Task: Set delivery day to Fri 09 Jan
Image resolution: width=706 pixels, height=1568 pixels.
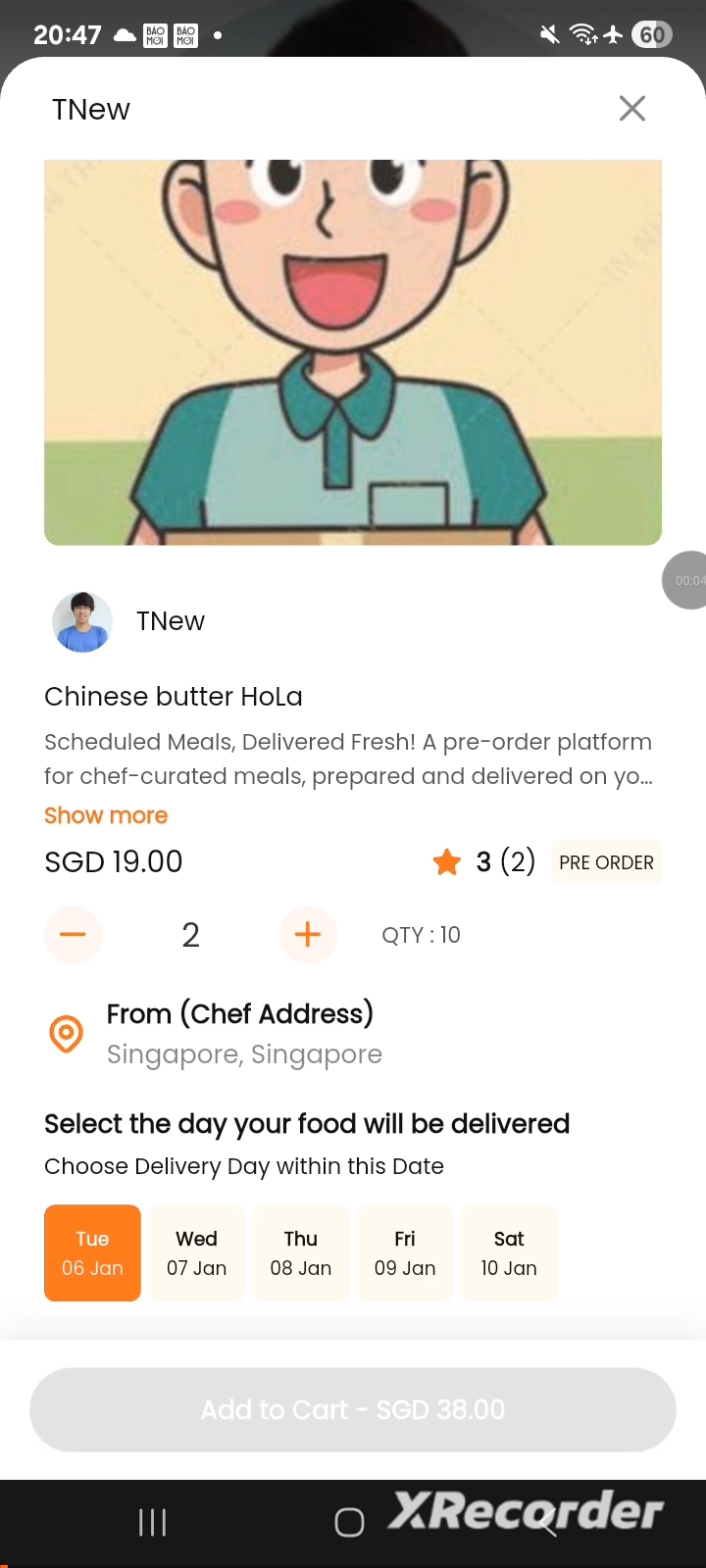Action: (x=405, y=1252)
